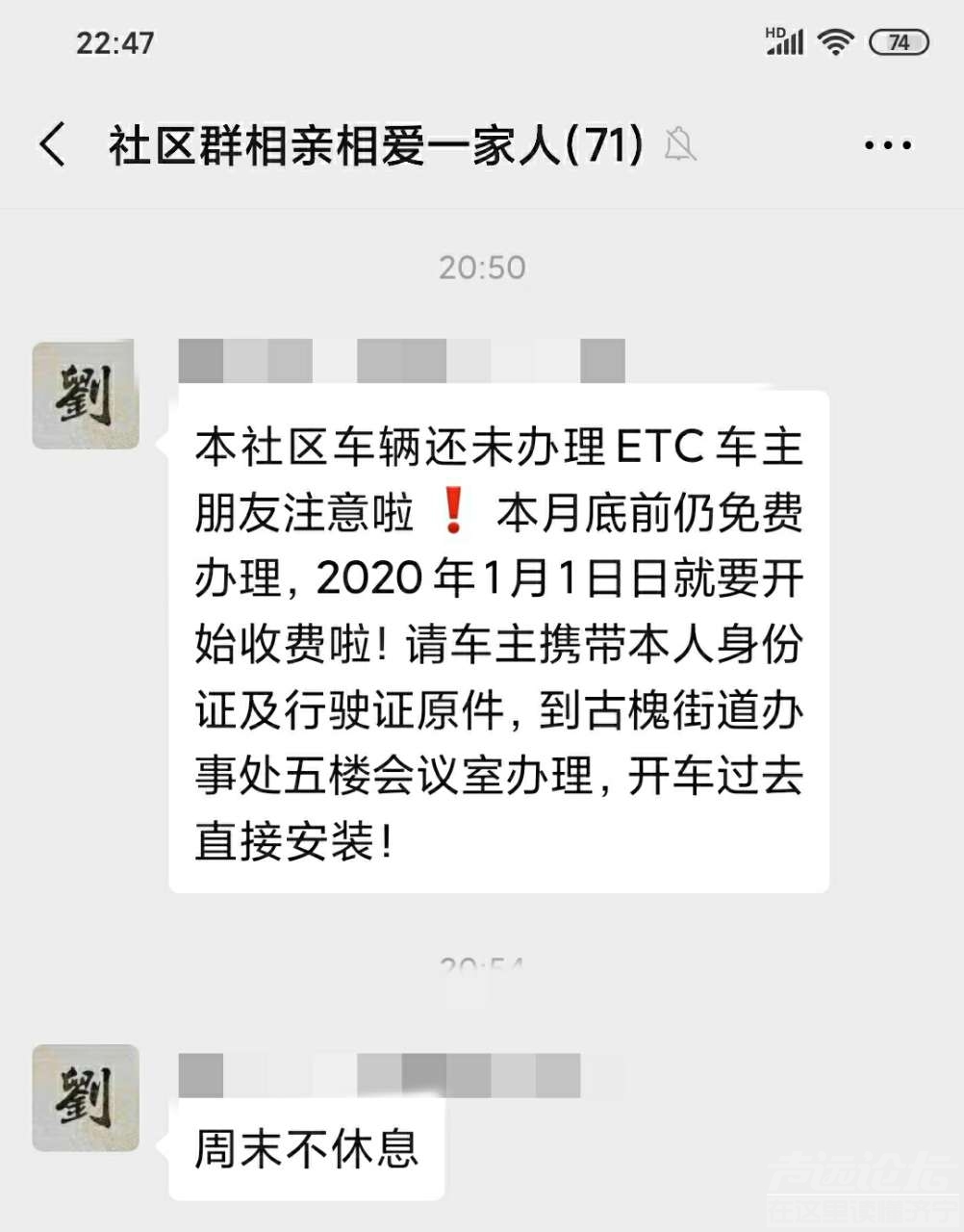This screenshot has height=1232, width=964.
Task: Tap the 劉 avatar beside 周末不休息
Action: (x=86, y=1098)
